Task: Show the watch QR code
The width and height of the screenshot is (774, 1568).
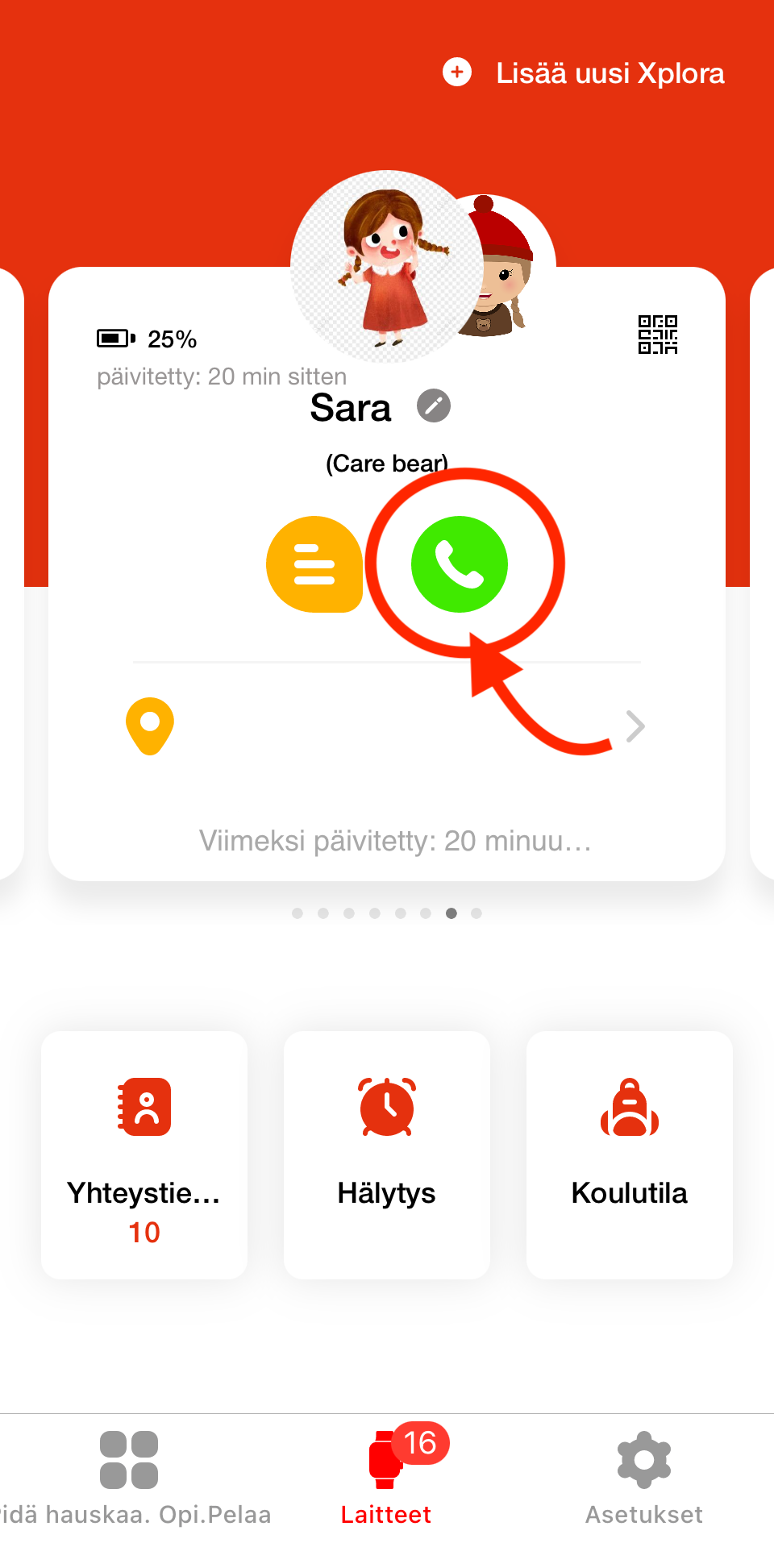Action: pyautogui.click(x=657, y=335)
